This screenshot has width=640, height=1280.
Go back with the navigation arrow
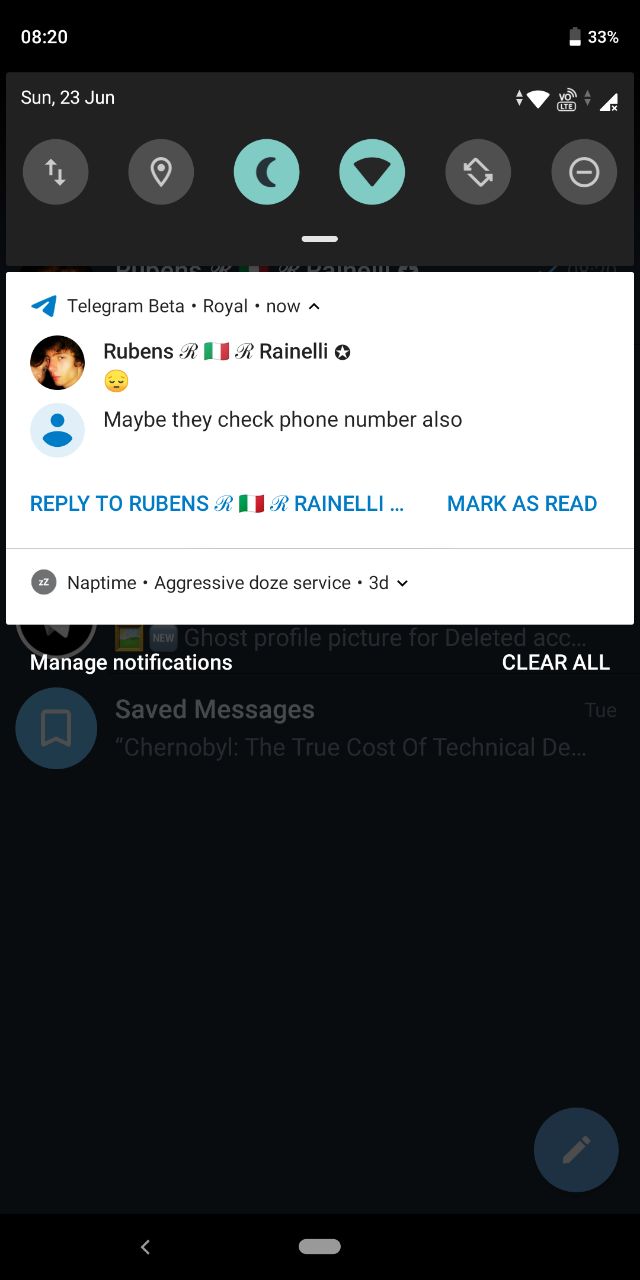[x=146, y=1247]
